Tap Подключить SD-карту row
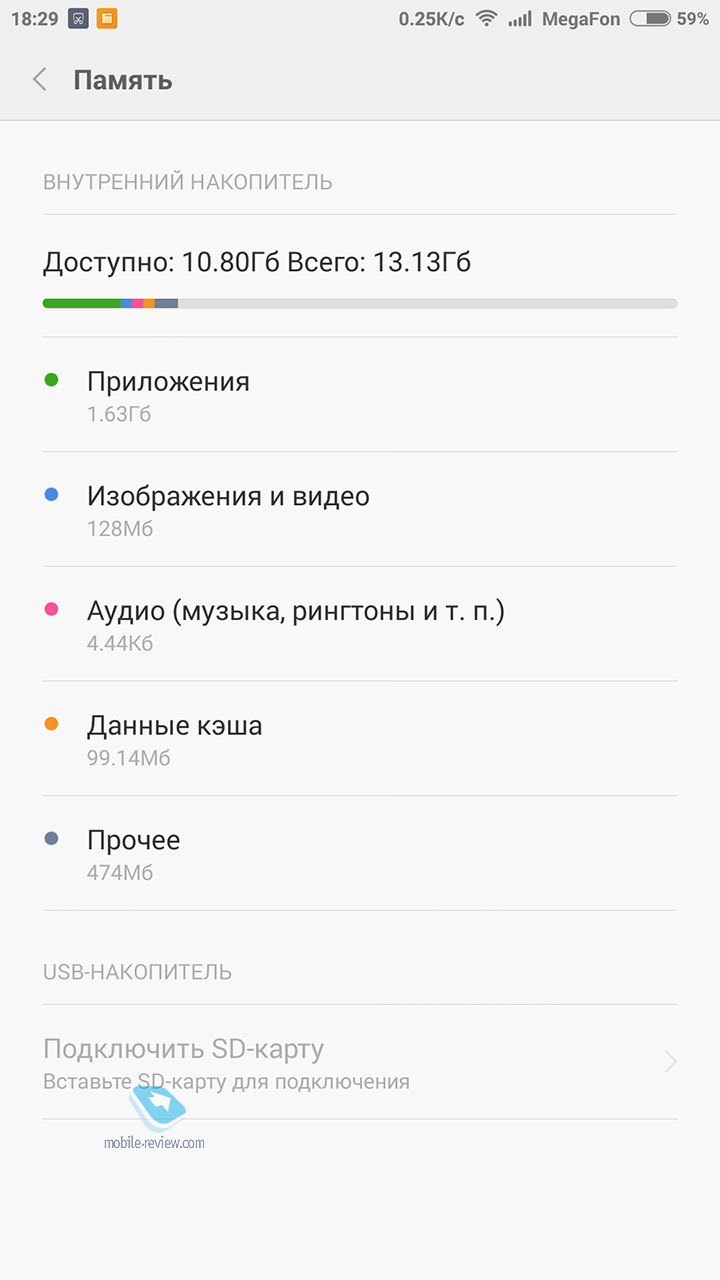Screen dimensions: 720x1280 360,1062
